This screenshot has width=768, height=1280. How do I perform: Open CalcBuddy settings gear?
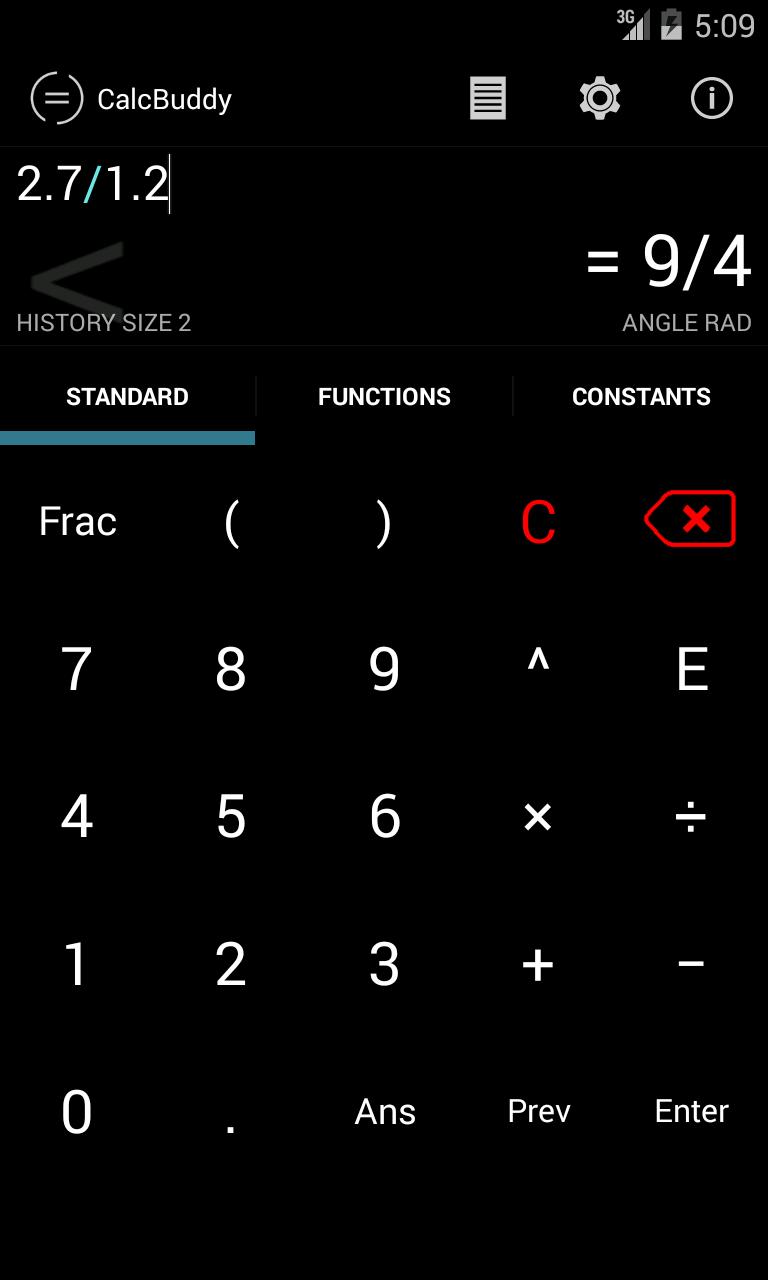[x=599, y=98]
